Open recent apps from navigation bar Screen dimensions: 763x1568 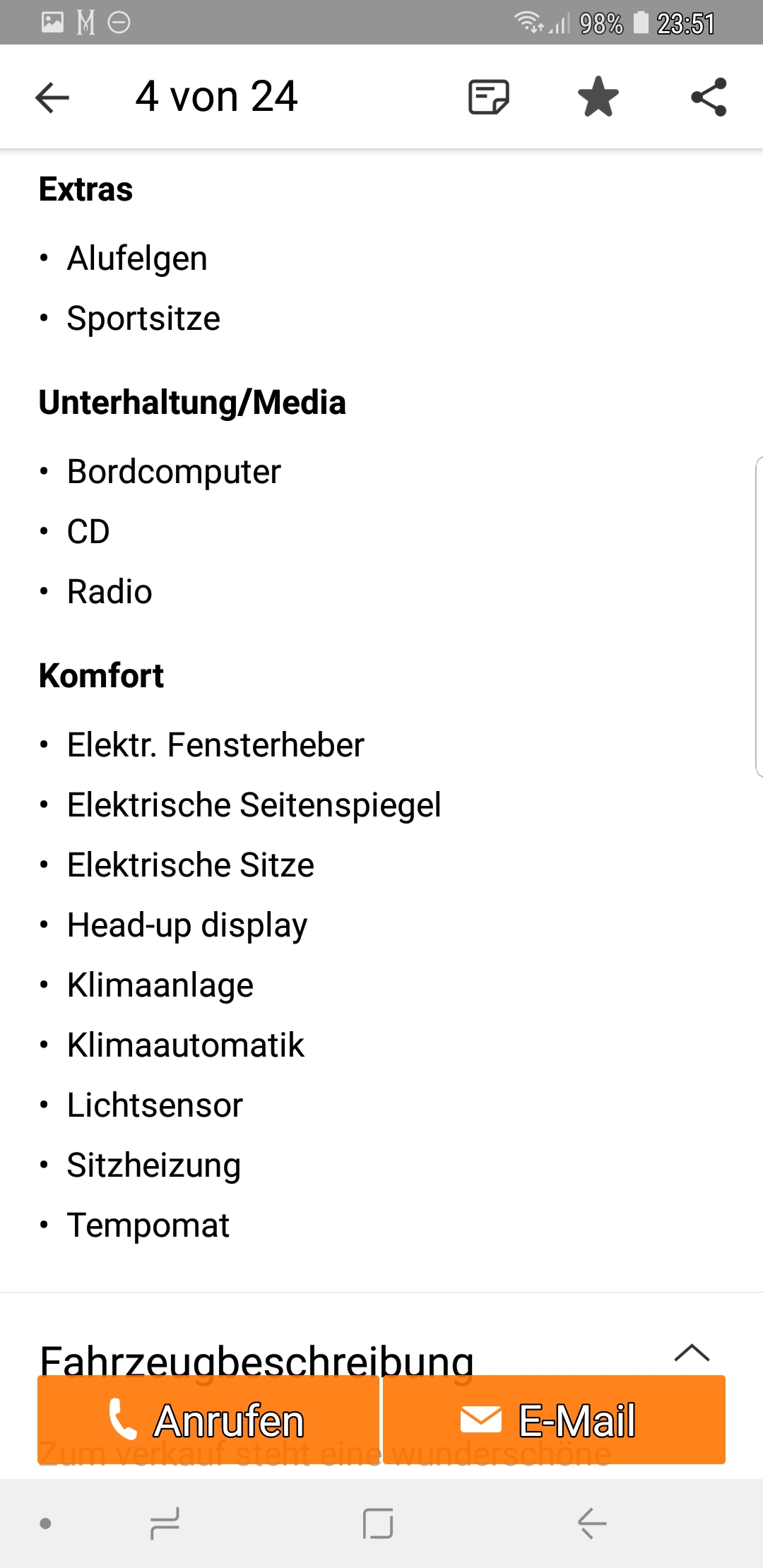click(165, 1524)
